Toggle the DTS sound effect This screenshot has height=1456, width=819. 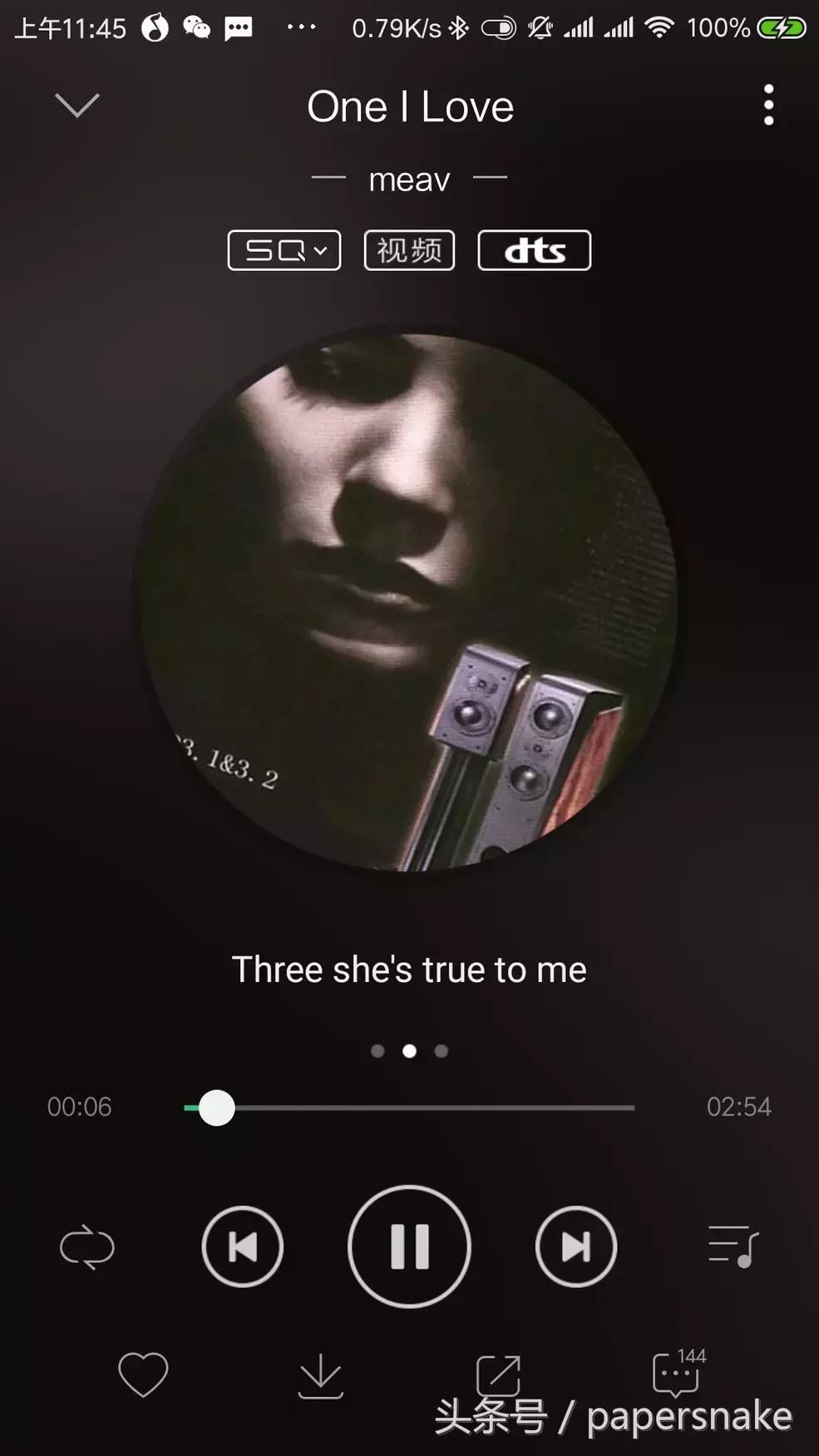(534, 250)
